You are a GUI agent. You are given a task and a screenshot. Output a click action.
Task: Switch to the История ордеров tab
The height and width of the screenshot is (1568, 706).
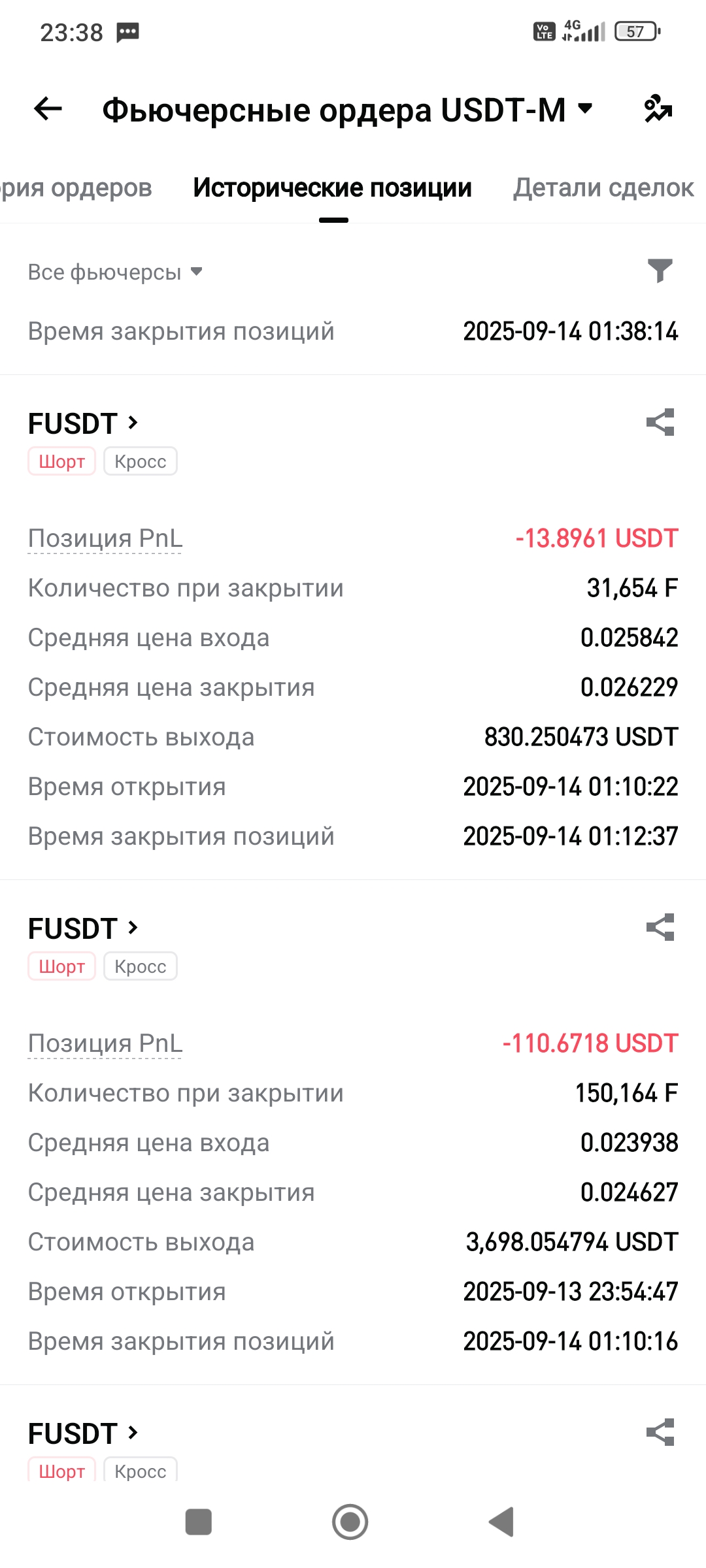tap(75, 188)
